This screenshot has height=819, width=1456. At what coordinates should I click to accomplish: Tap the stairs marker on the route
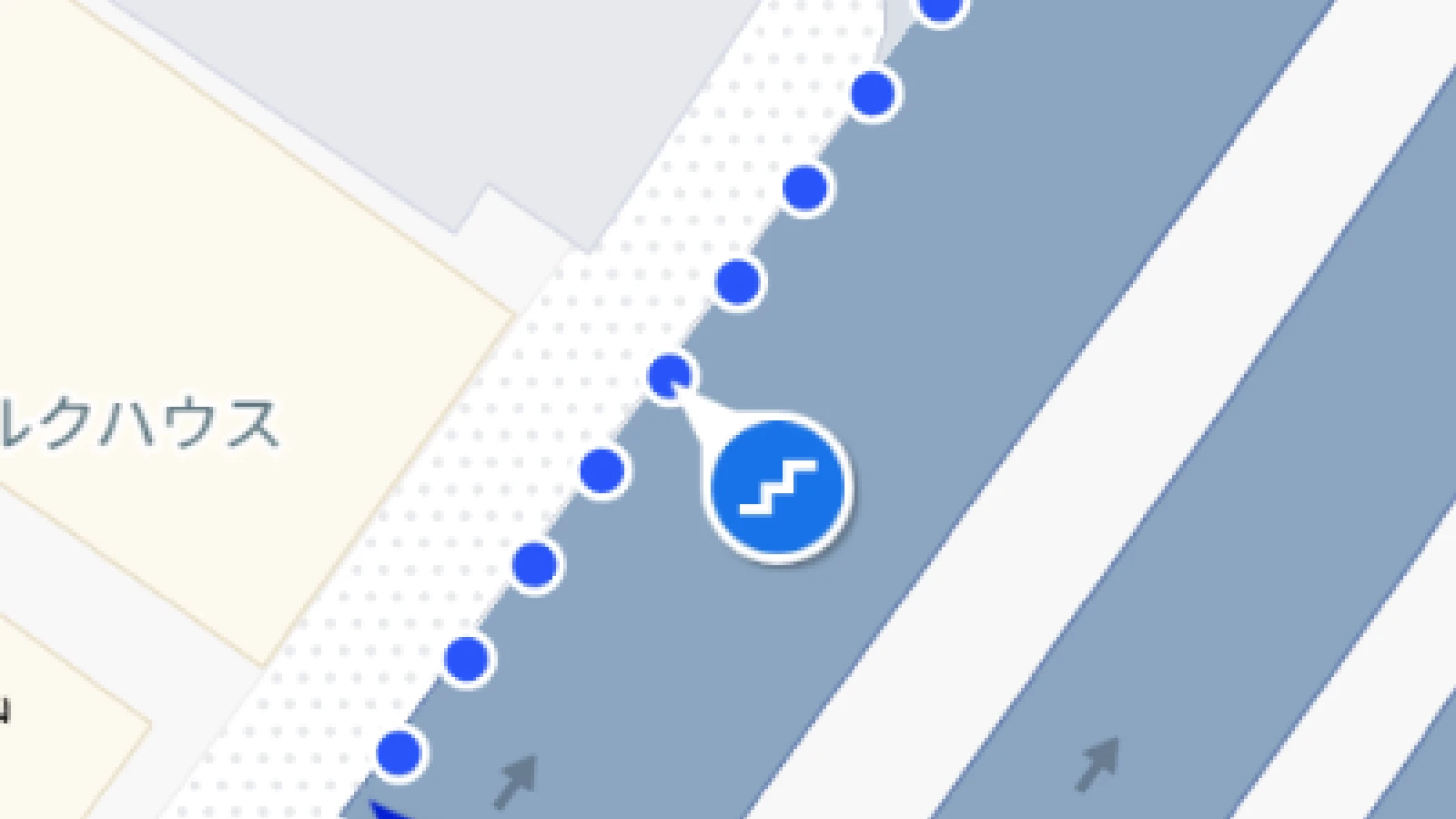click(x=778, y=487)
